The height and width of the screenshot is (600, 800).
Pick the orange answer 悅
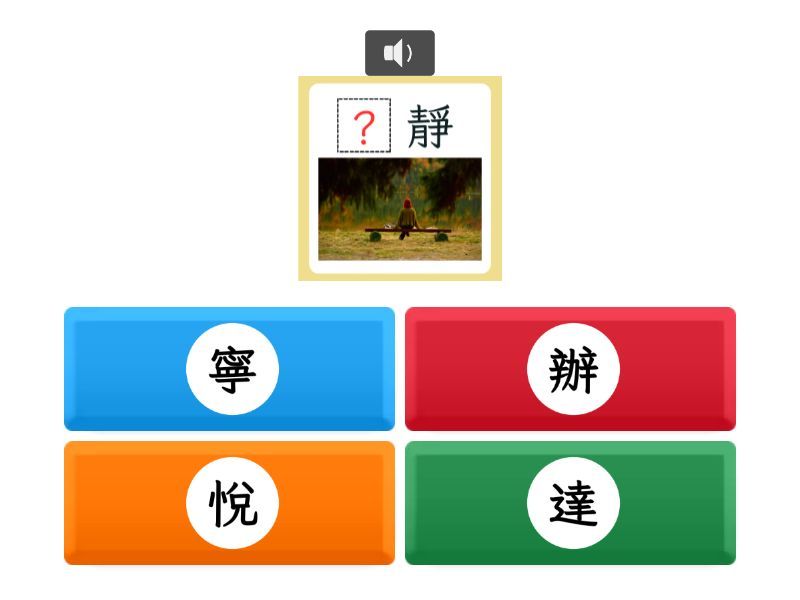coord(230,503)
